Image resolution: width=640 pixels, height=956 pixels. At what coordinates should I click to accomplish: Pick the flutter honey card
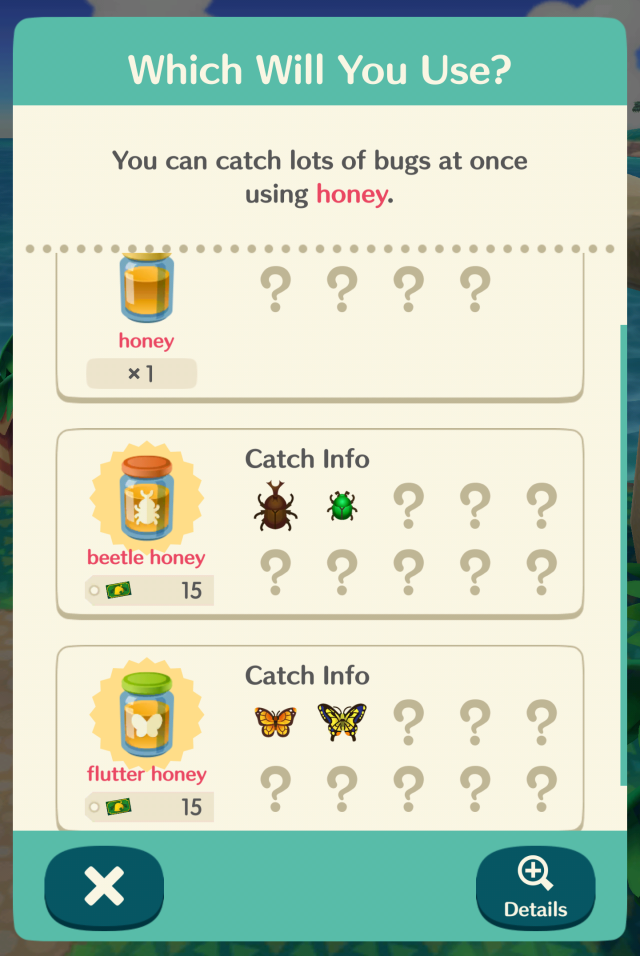tap(319, 738)
